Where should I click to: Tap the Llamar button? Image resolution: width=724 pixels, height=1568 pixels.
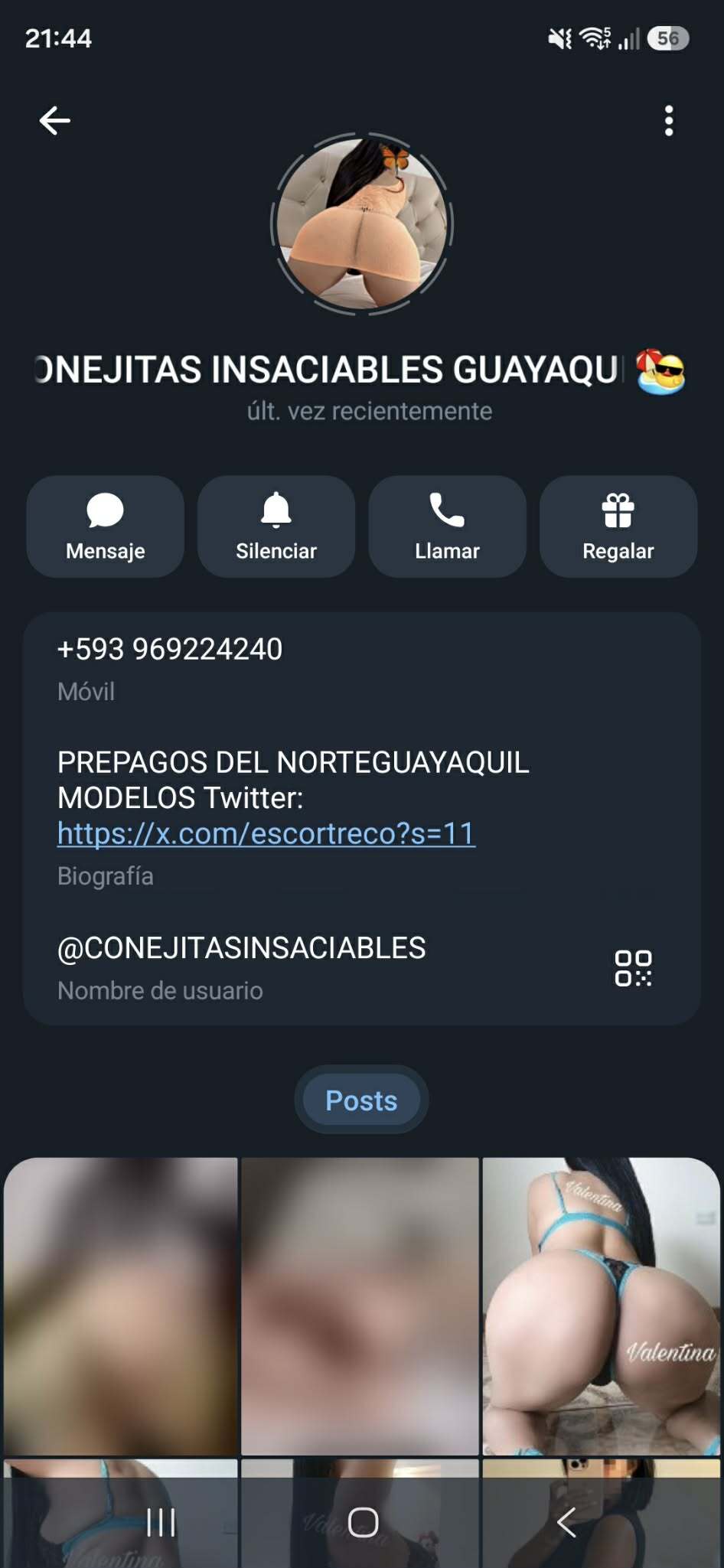tap(448, 526)
